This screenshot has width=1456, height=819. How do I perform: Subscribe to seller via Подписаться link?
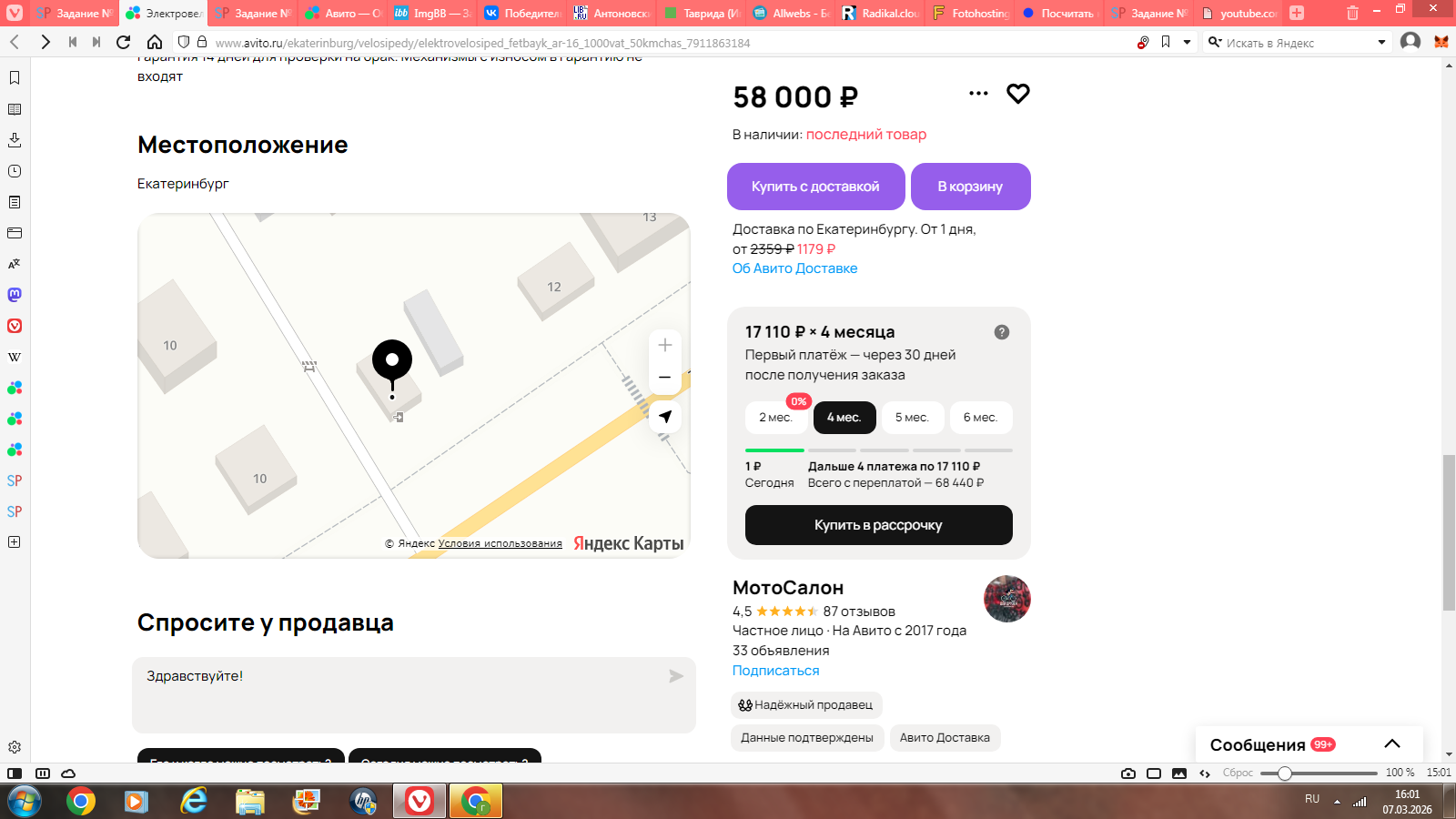click(x=775, y=671)
